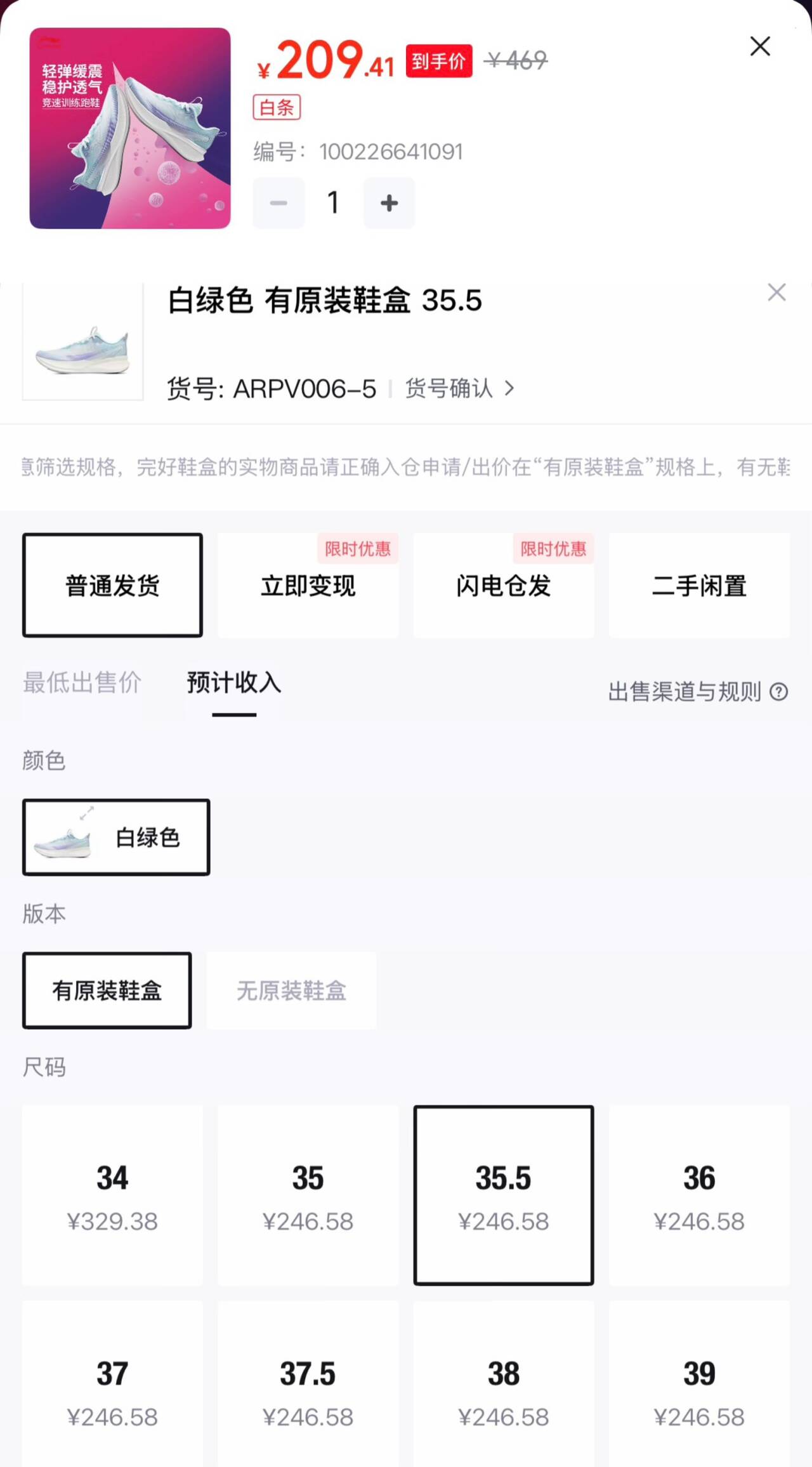The height and width of the screenshot is (1467, 812).
Task: Pick size 36
Action: (699, 1195)
